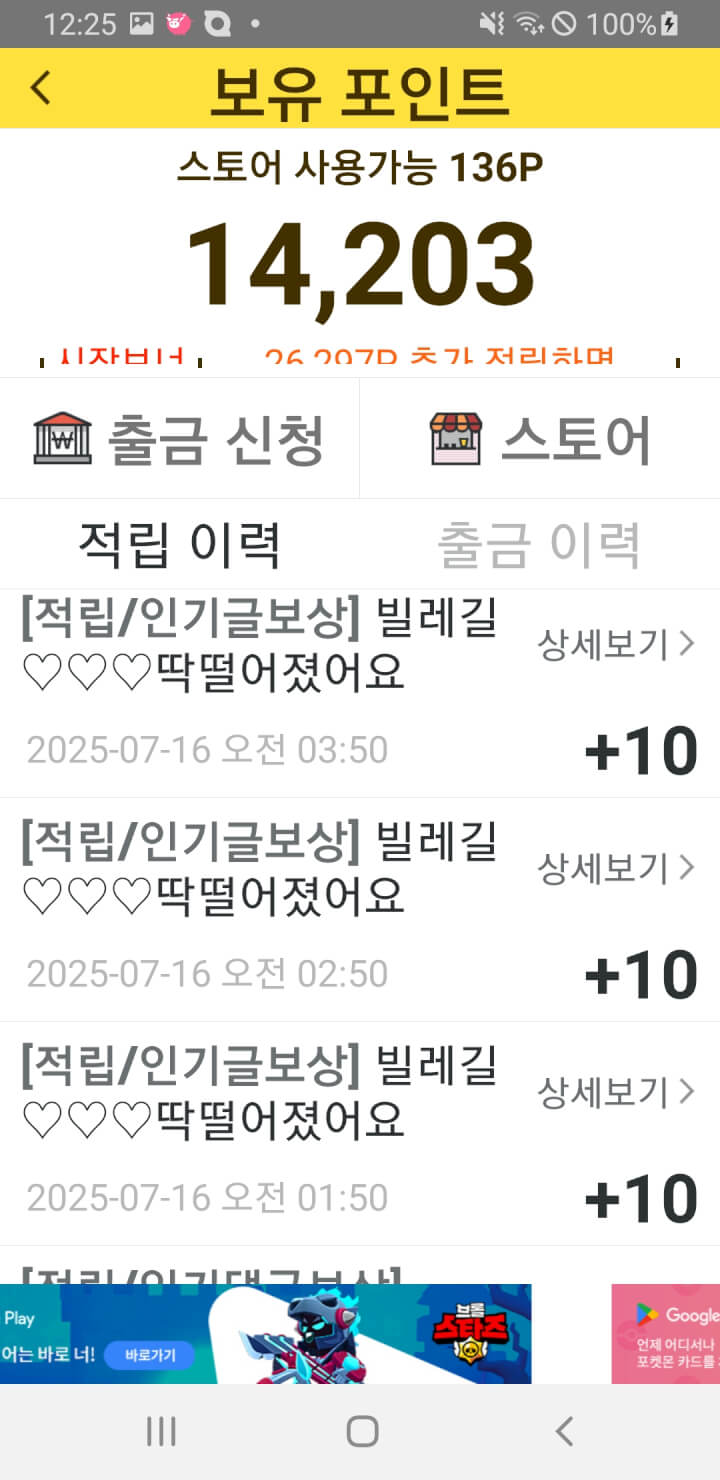Open recent apps from navigation bar
Viewport: 720px width, 1480px height.
coord(161,1431)
